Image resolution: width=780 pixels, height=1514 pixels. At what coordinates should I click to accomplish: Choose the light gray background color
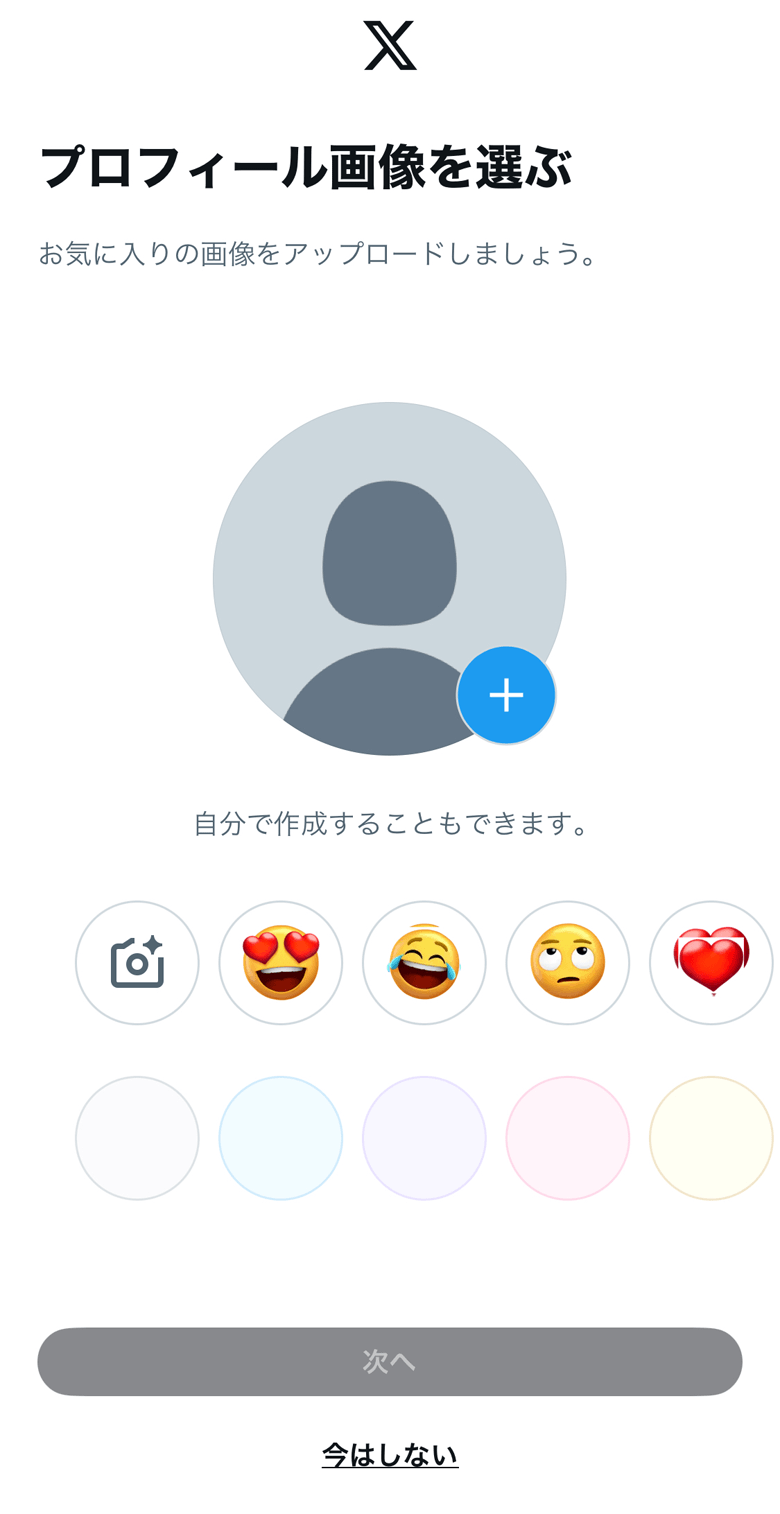[x=137, y=1138]
